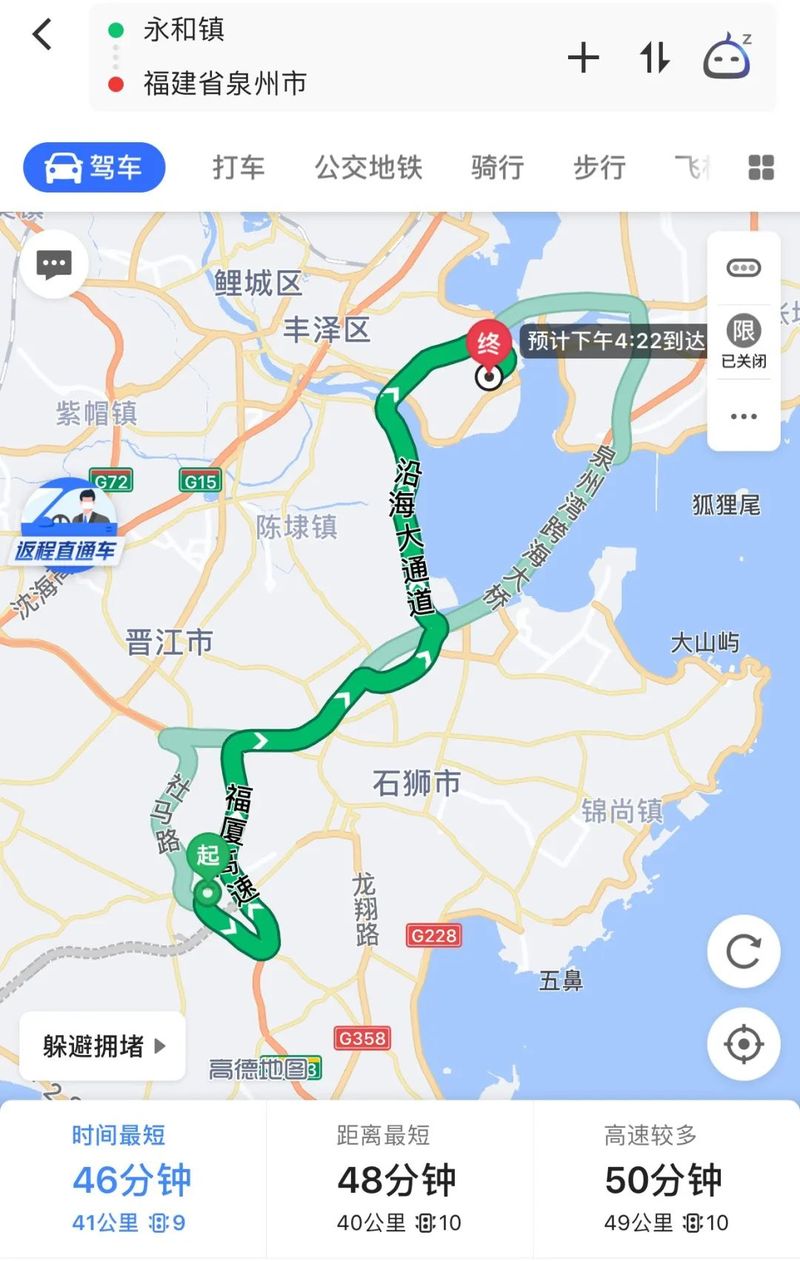Add a waypoint with the plus icon

(583, 58)
